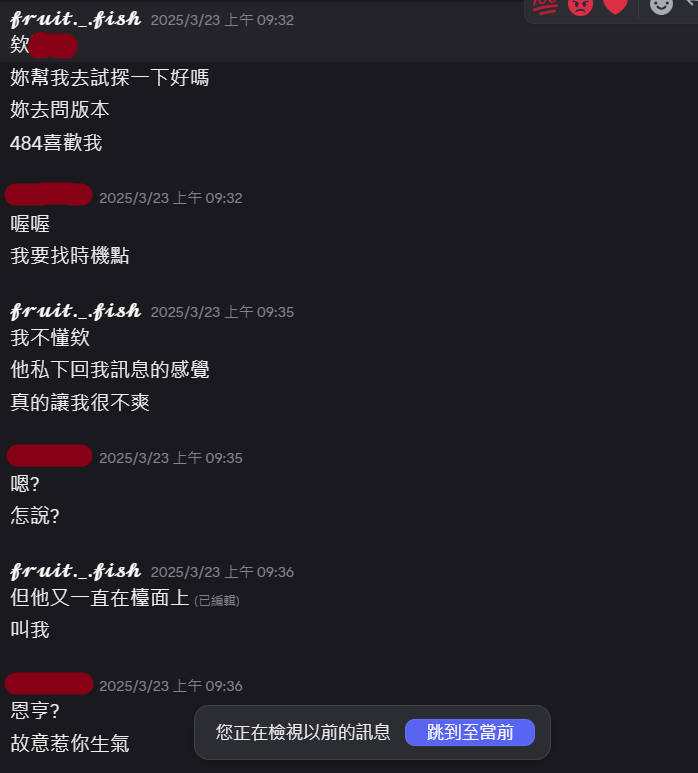
Task: React with the red heart emoji
Action: [x=615, y=6]
